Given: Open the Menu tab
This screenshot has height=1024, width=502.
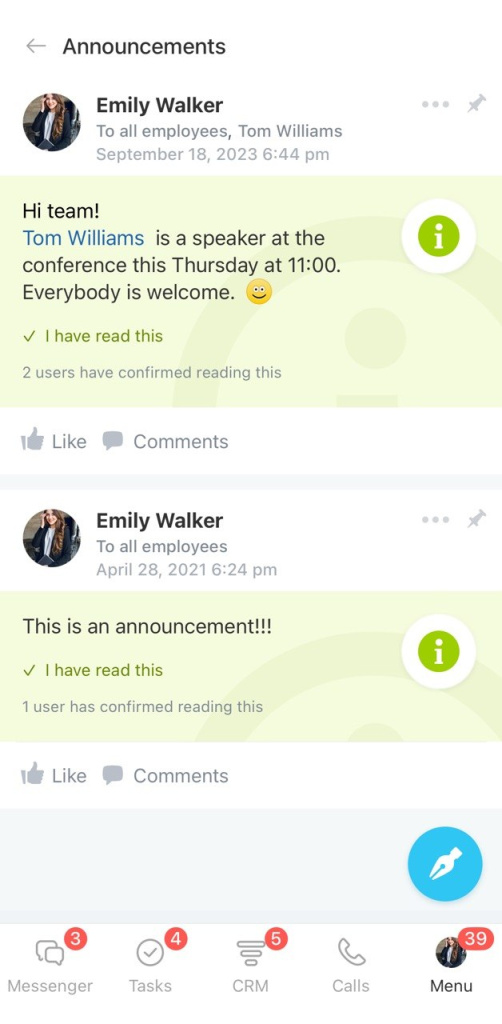Looking at the screenshot, I should tap(451, 965).
